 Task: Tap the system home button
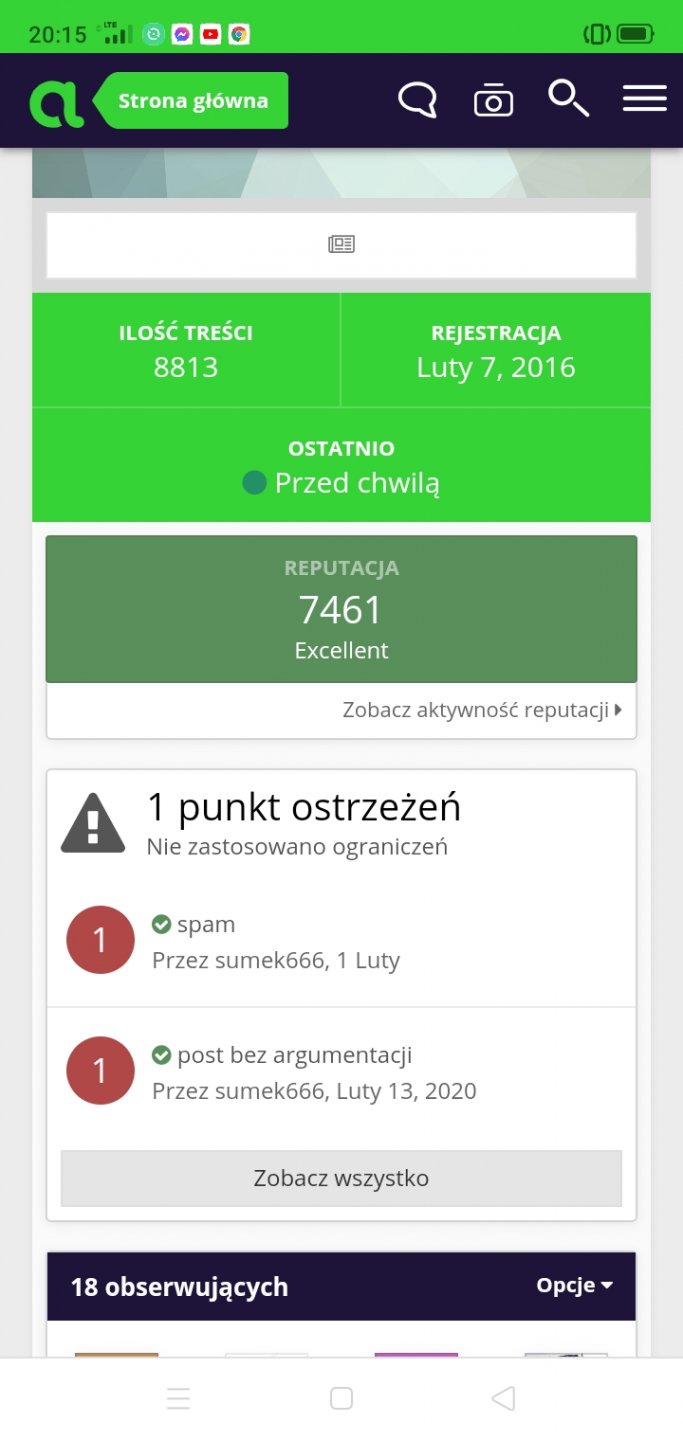coord(341,1398)
